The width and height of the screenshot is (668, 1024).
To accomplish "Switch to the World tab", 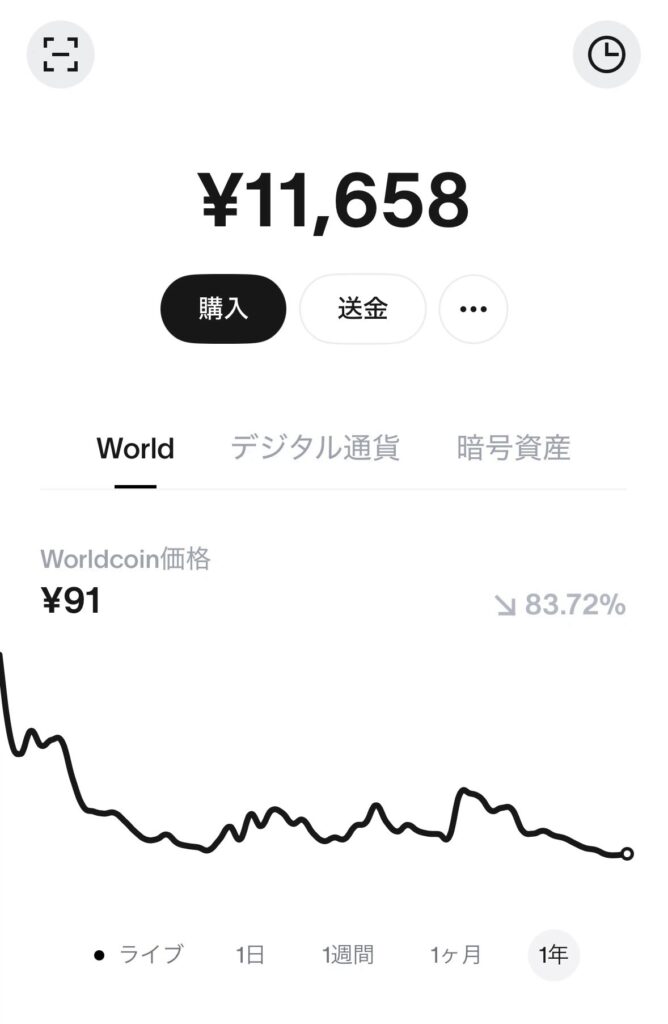I will point(135,448).
